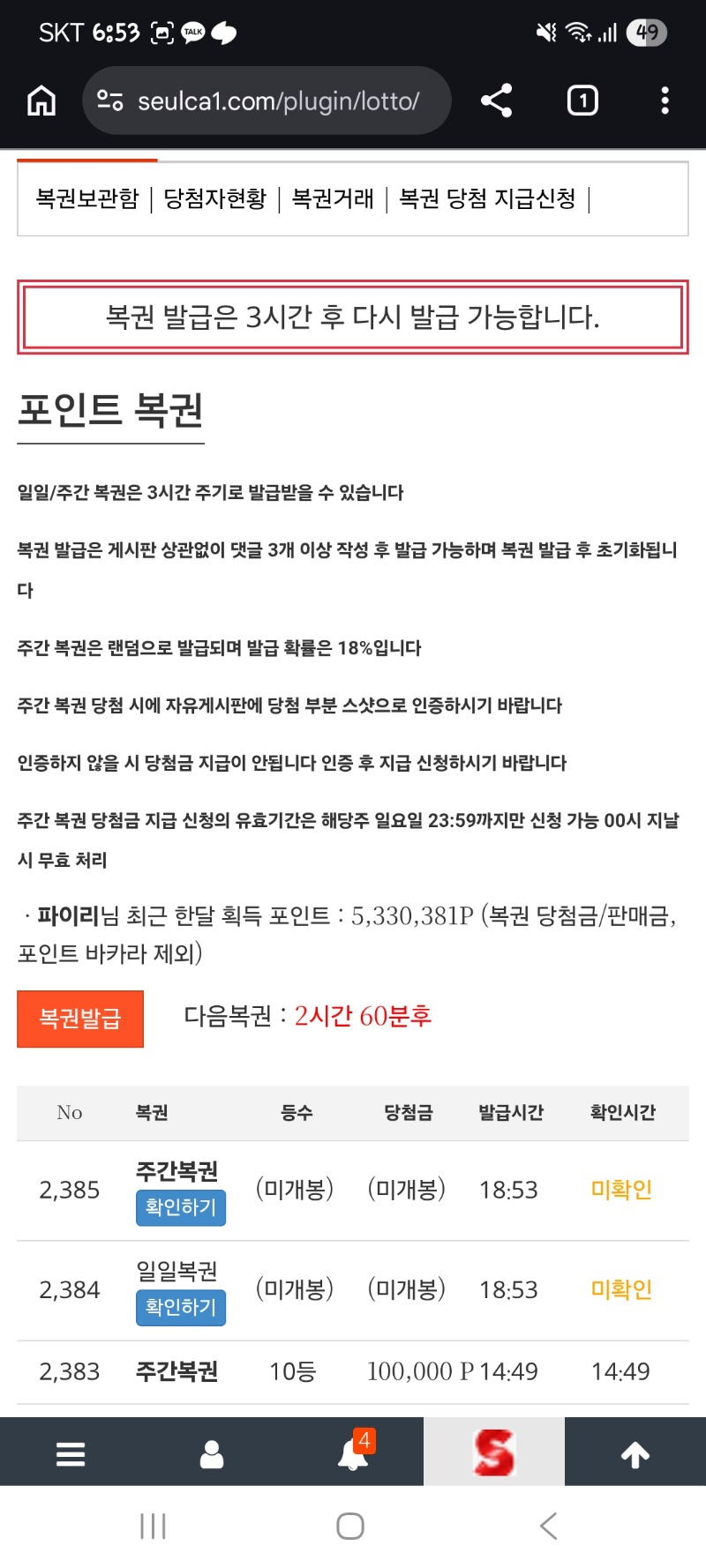Go back using system back button
Screen dimensions: 706x1568
click(x=548, y=1526)
